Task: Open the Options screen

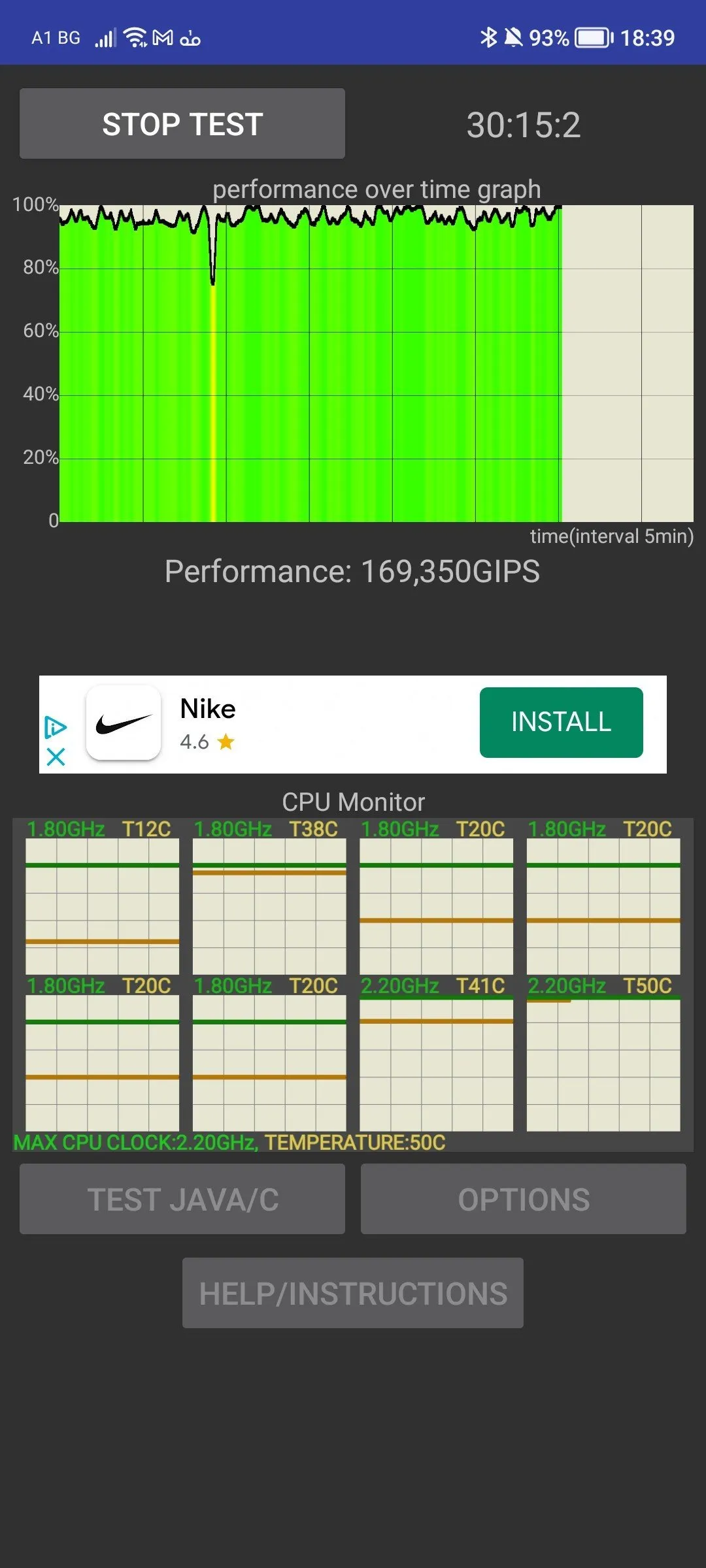Action: (523, 1200)
